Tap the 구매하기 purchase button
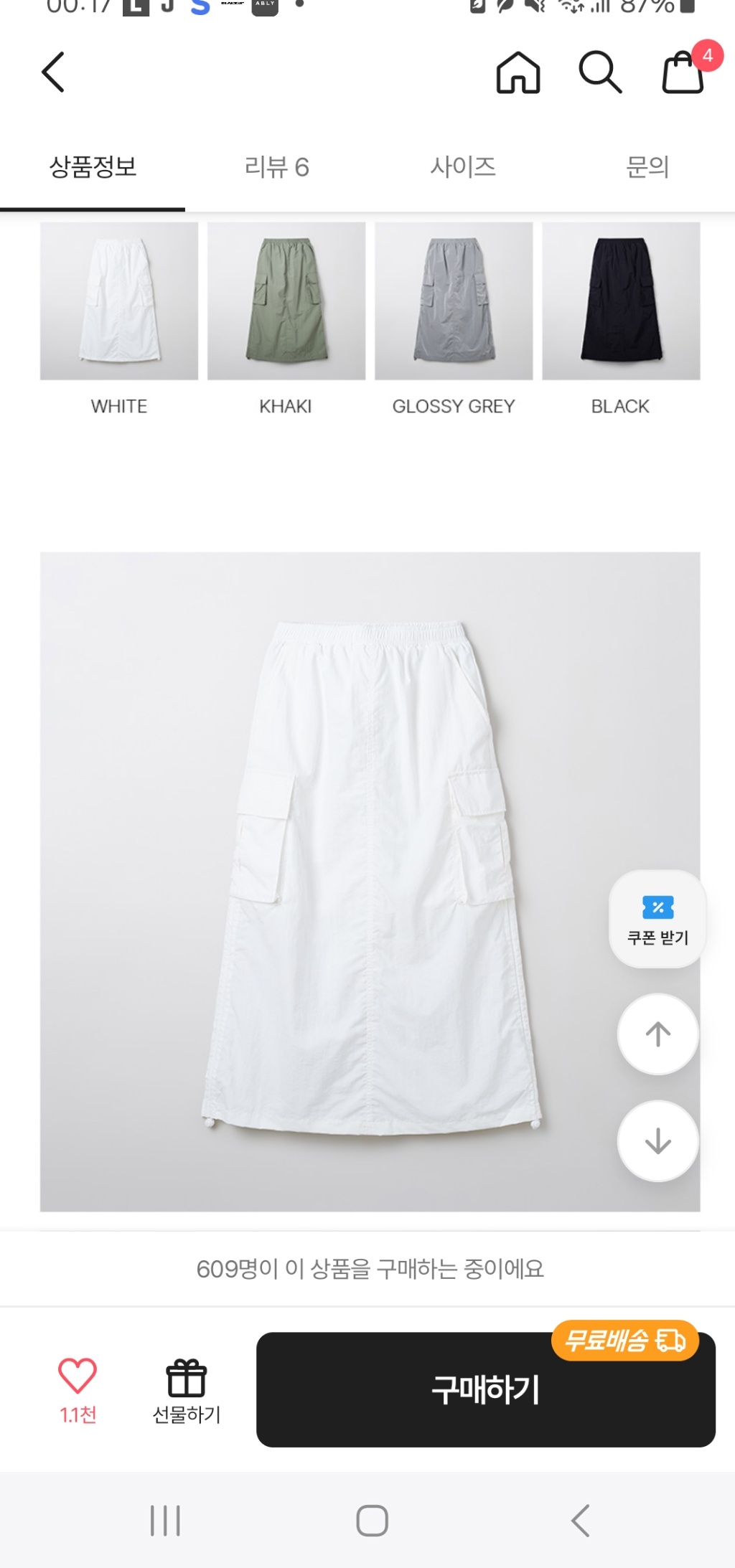 [x=485, y=1390]
